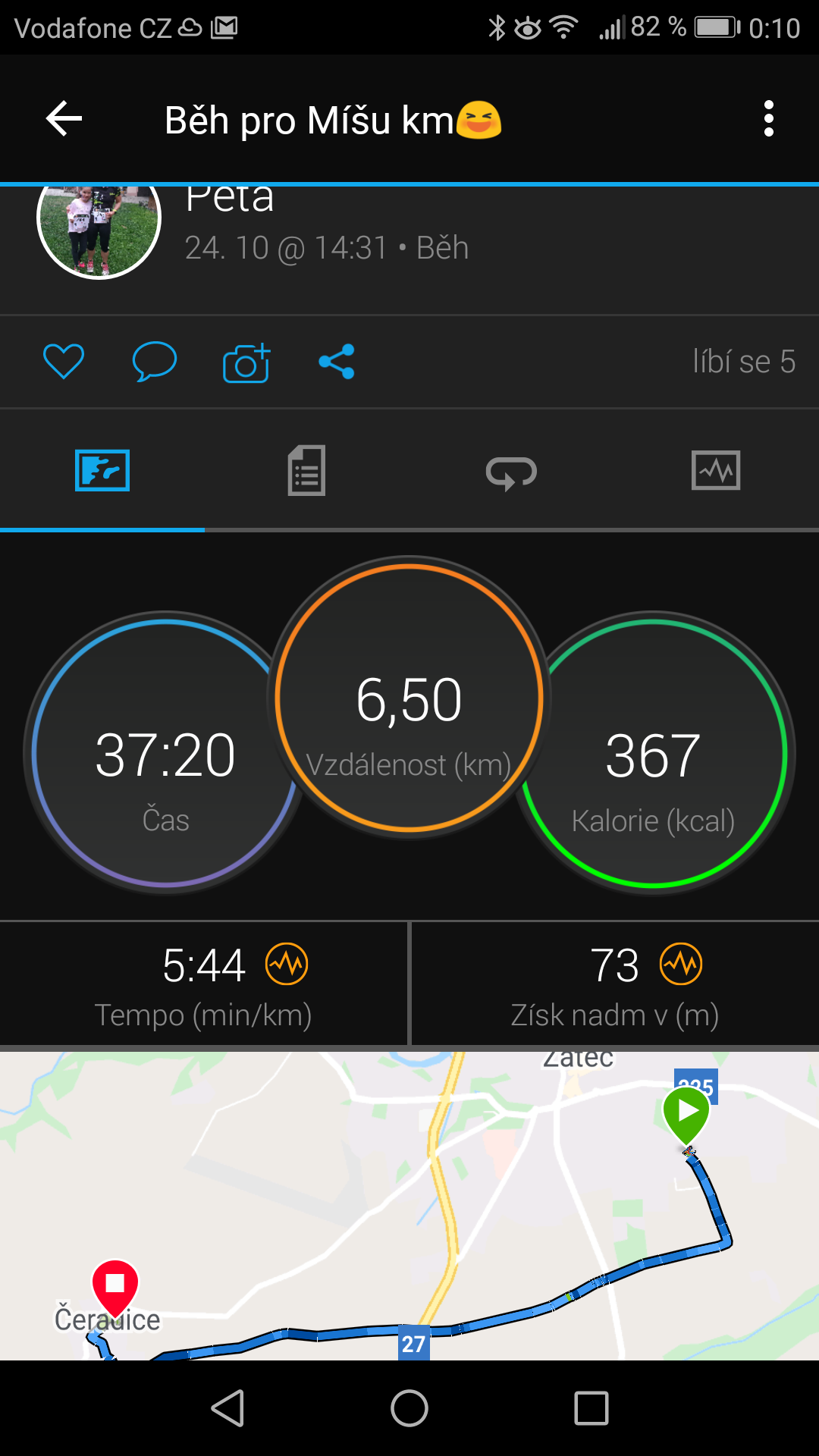Like this activity with the heart icon
This screenshot has width=819, height=1456.
click(x=64, y=361)
